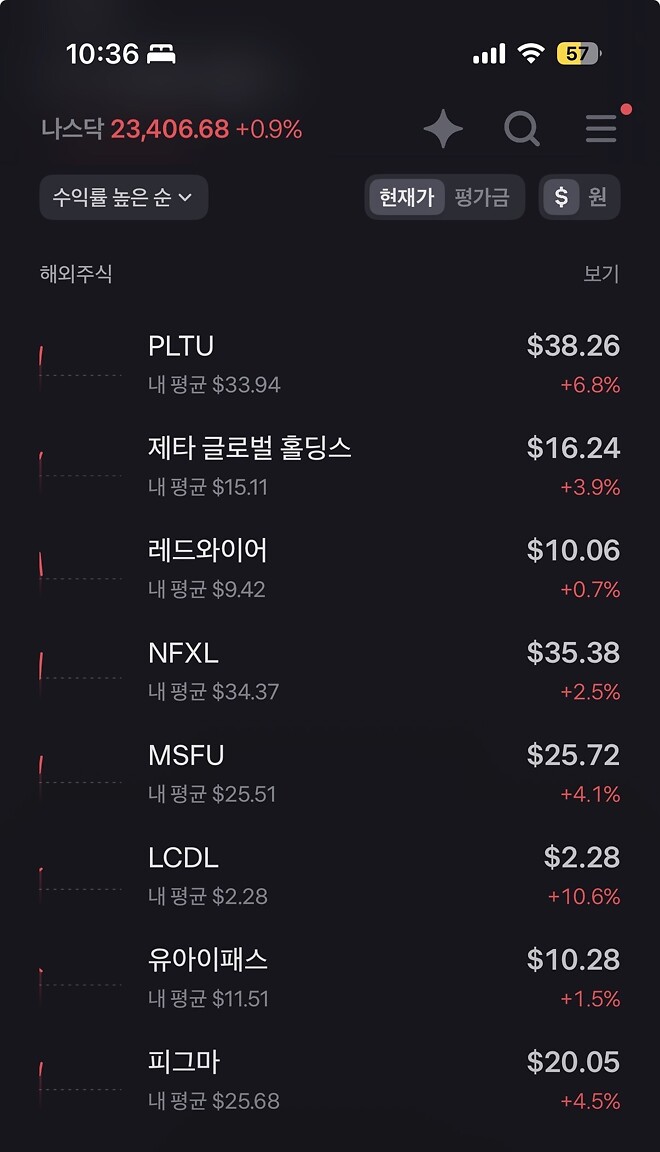View NFXL stock details
Image resolution: width=660 pixels, height=1152 pixels.
pos(330,670)
